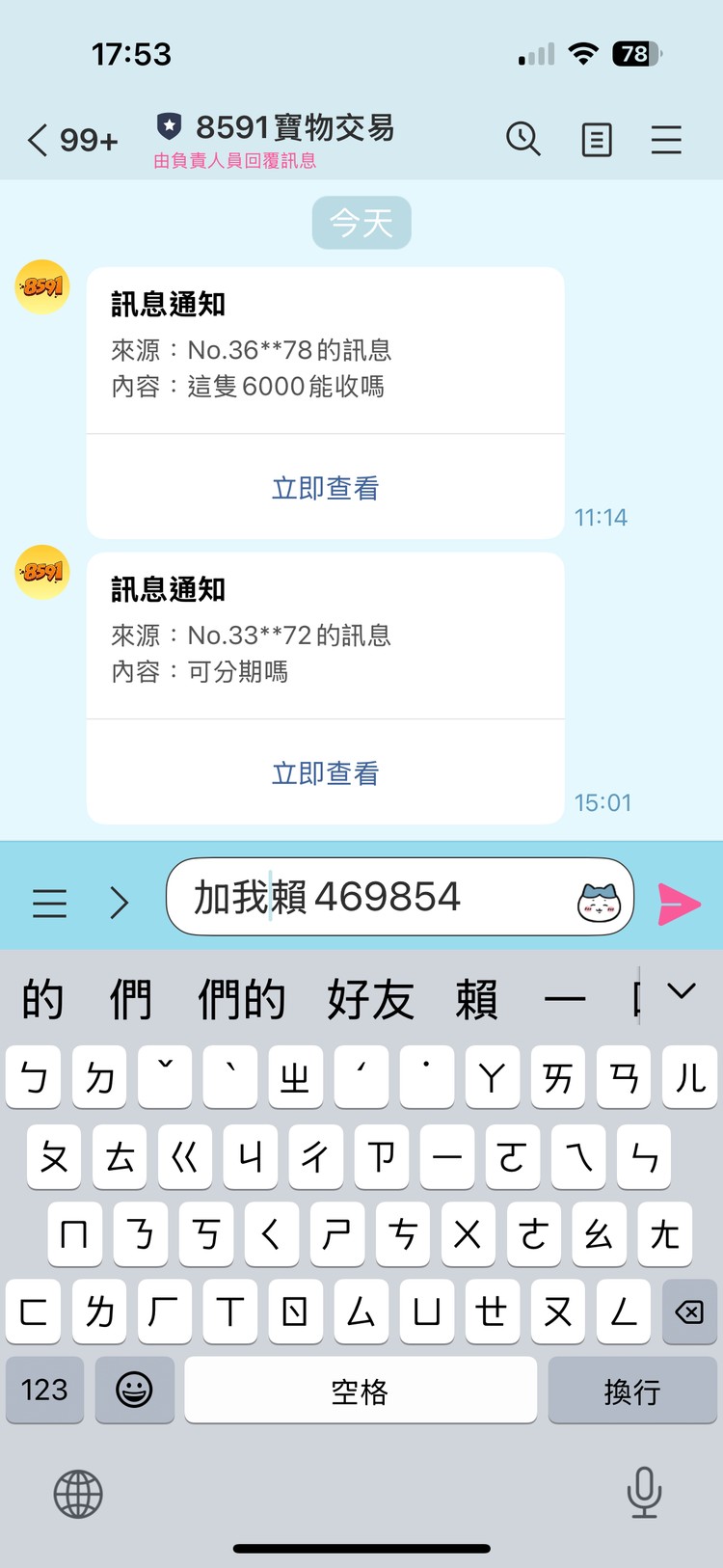Open the sticker picker in the message field

point(599,903)
